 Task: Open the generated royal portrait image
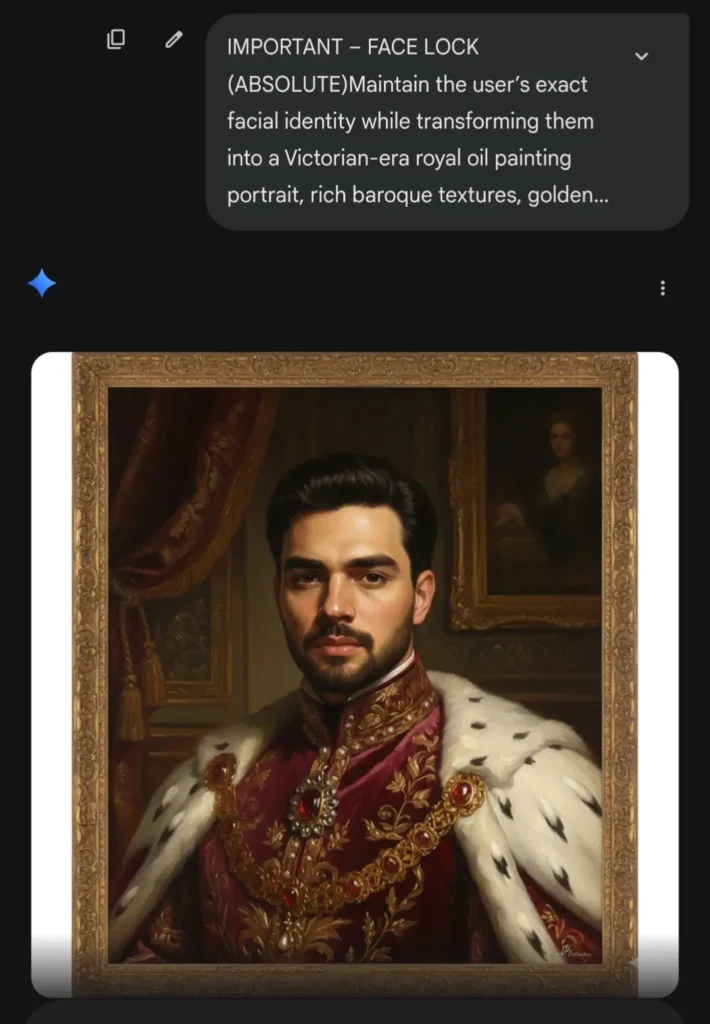tap(355, 674)
